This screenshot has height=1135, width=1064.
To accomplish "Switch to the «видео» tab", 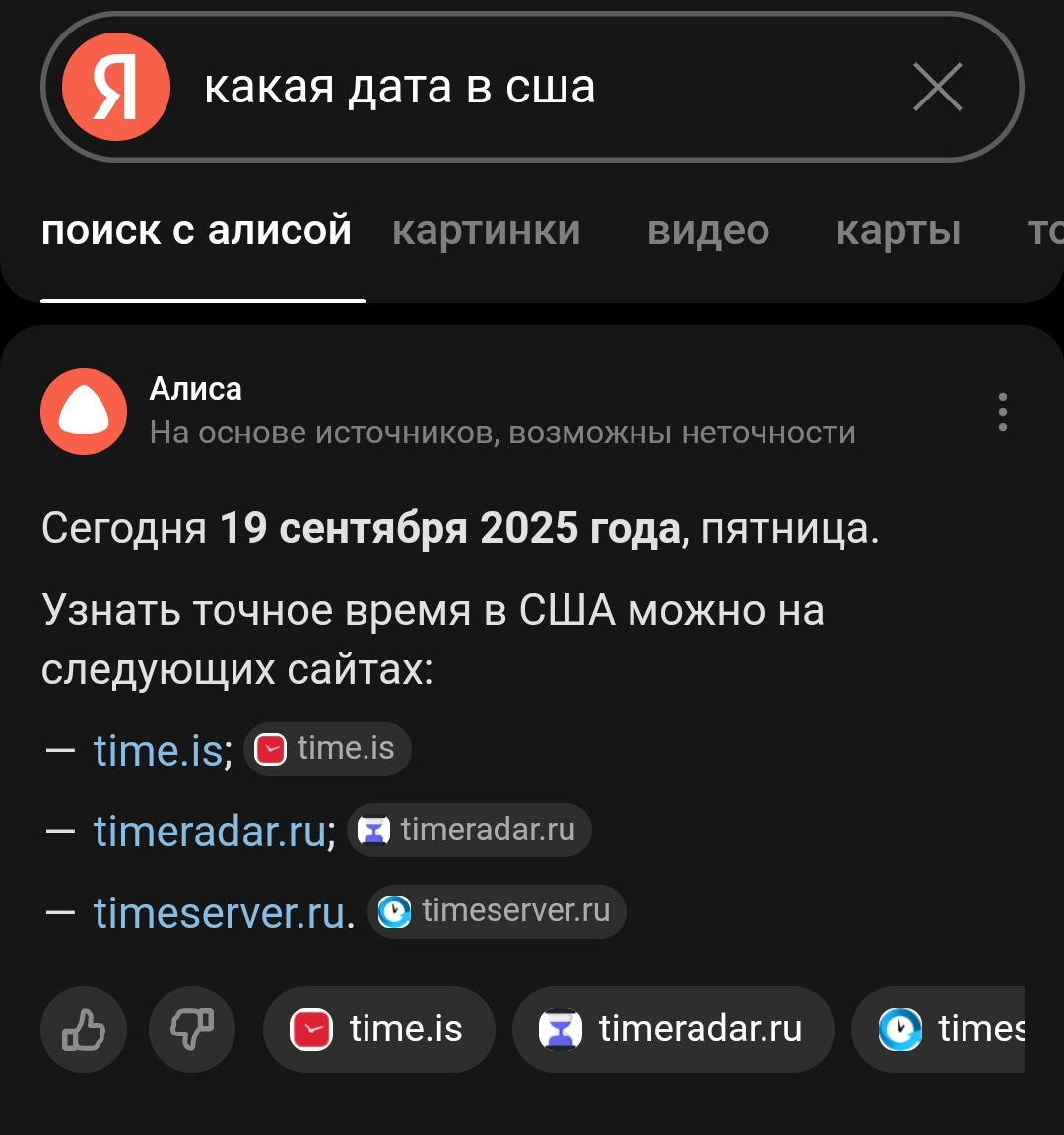I will [x=708, y=231].
